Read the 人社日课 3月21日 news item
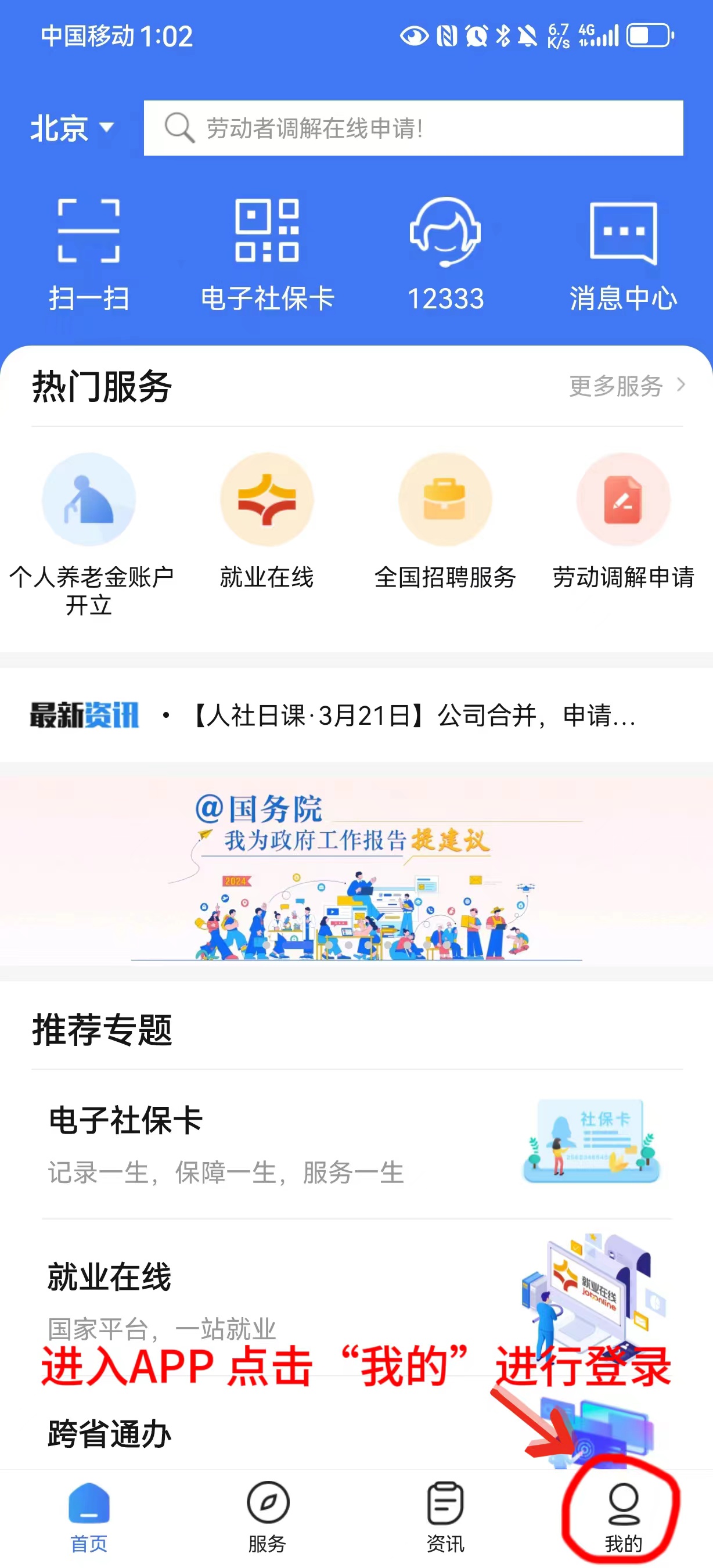Image resolution: width=713 pixels, height=1568 pixels. pos(413,715)
